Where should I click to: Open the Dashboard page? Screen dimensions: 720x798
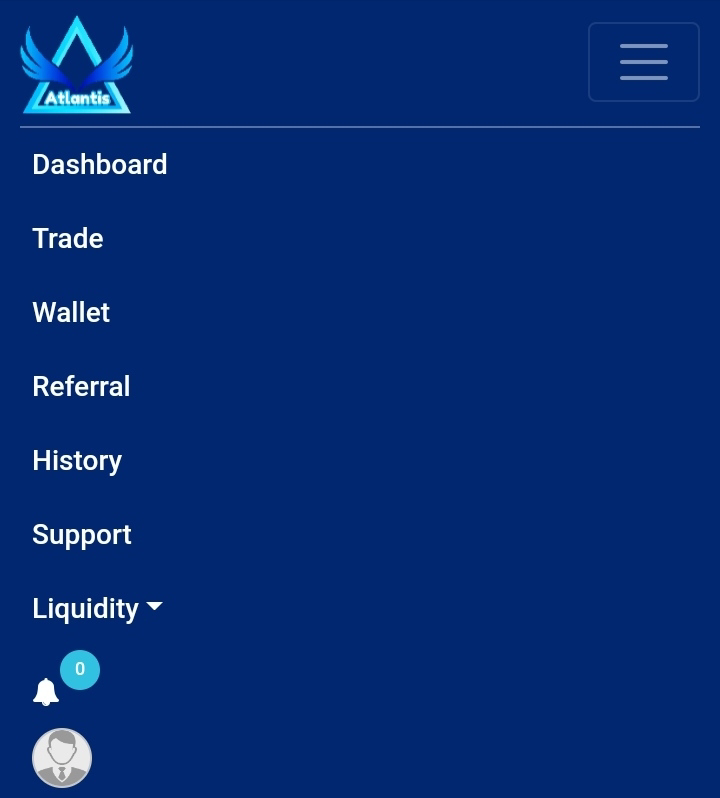tap(99, 165)
